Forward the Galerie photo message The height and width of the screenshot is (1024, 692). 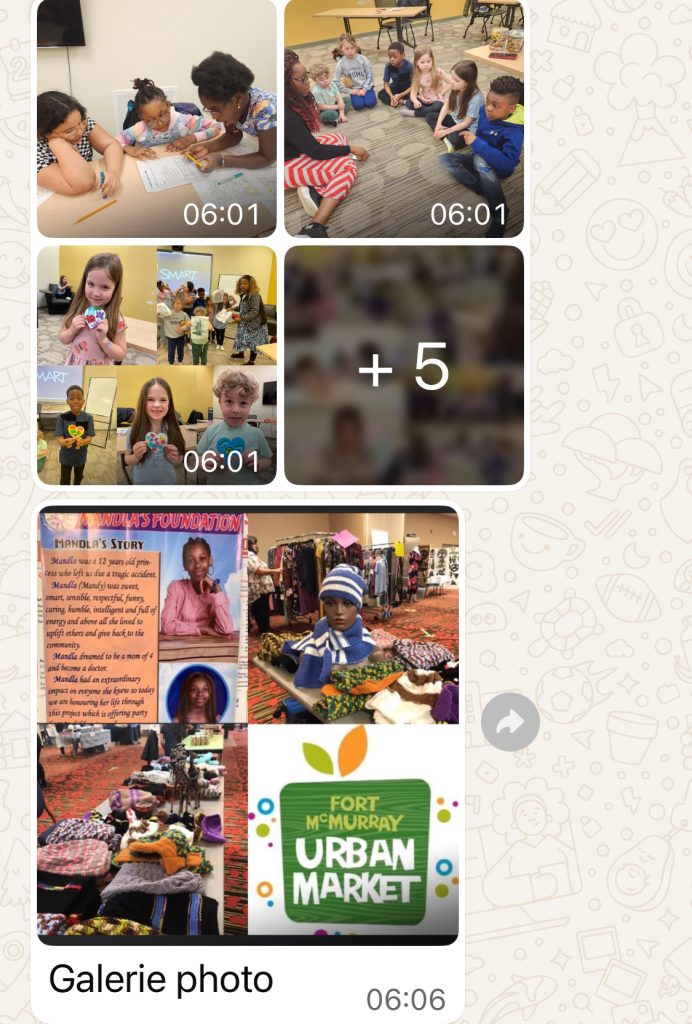click(510, 722)
